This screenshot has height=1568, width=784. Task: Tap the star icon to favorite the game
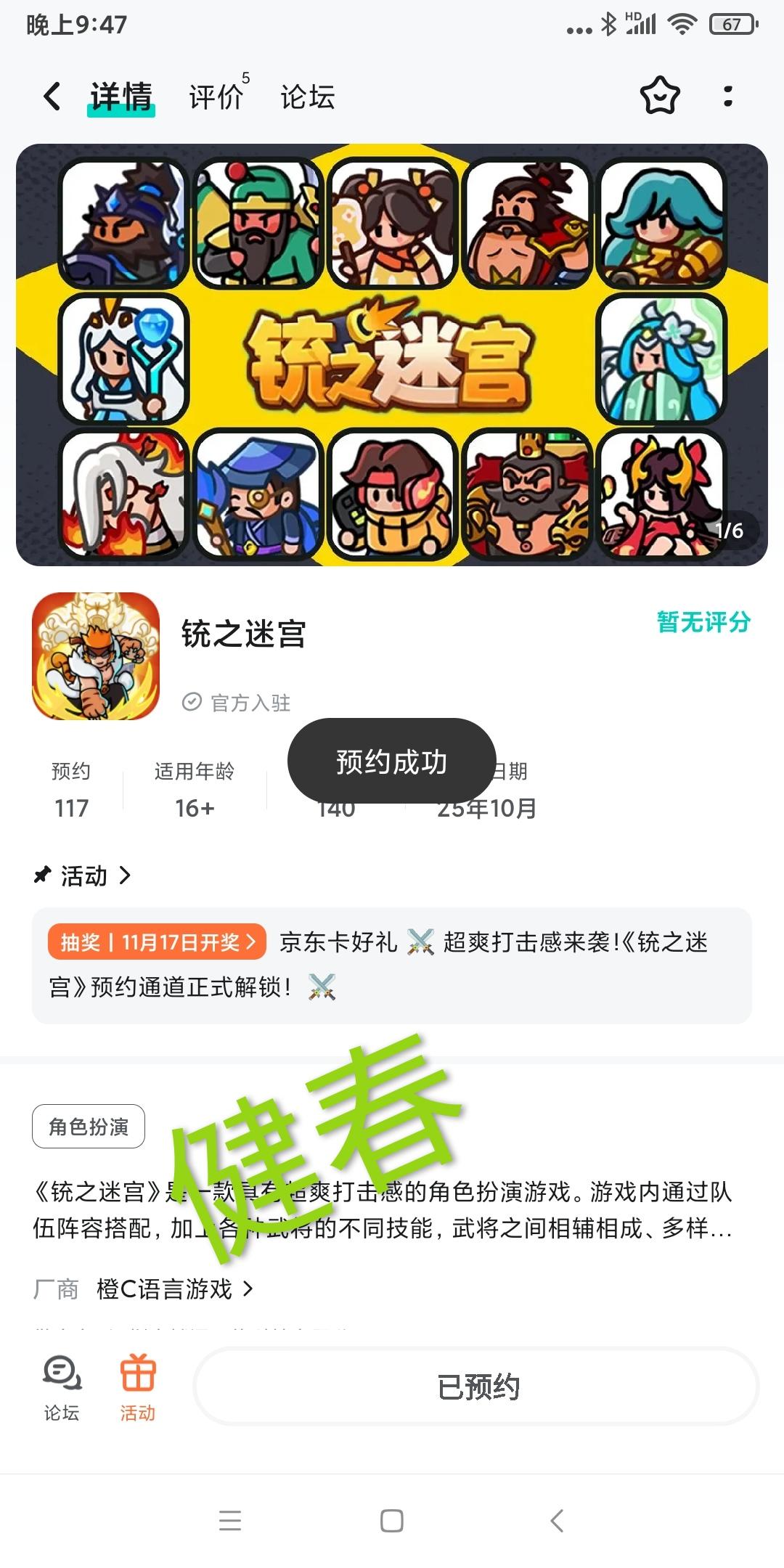[x=659, y=96]
